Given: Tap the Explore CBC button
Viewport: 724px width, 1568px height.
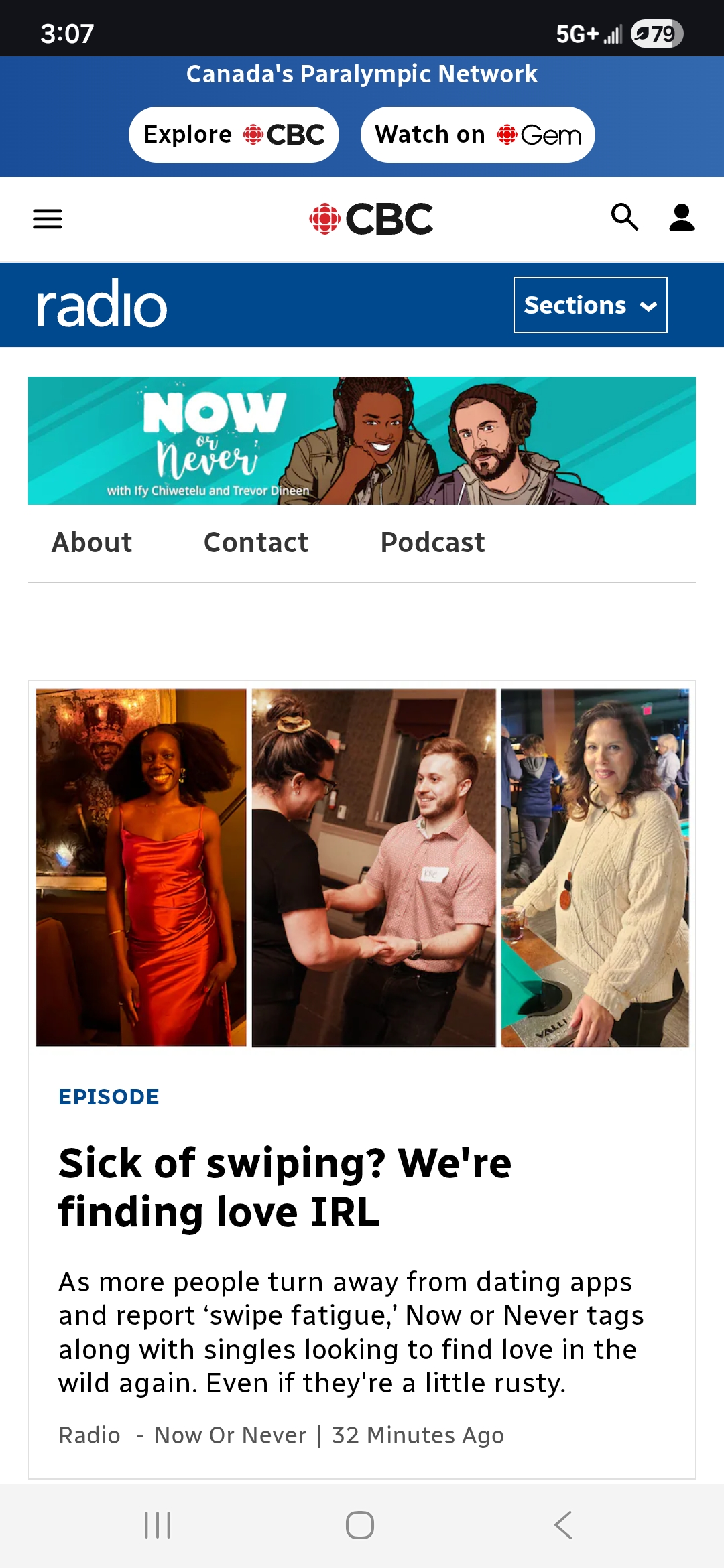Looking at the screenshot, I should (234, 135).
